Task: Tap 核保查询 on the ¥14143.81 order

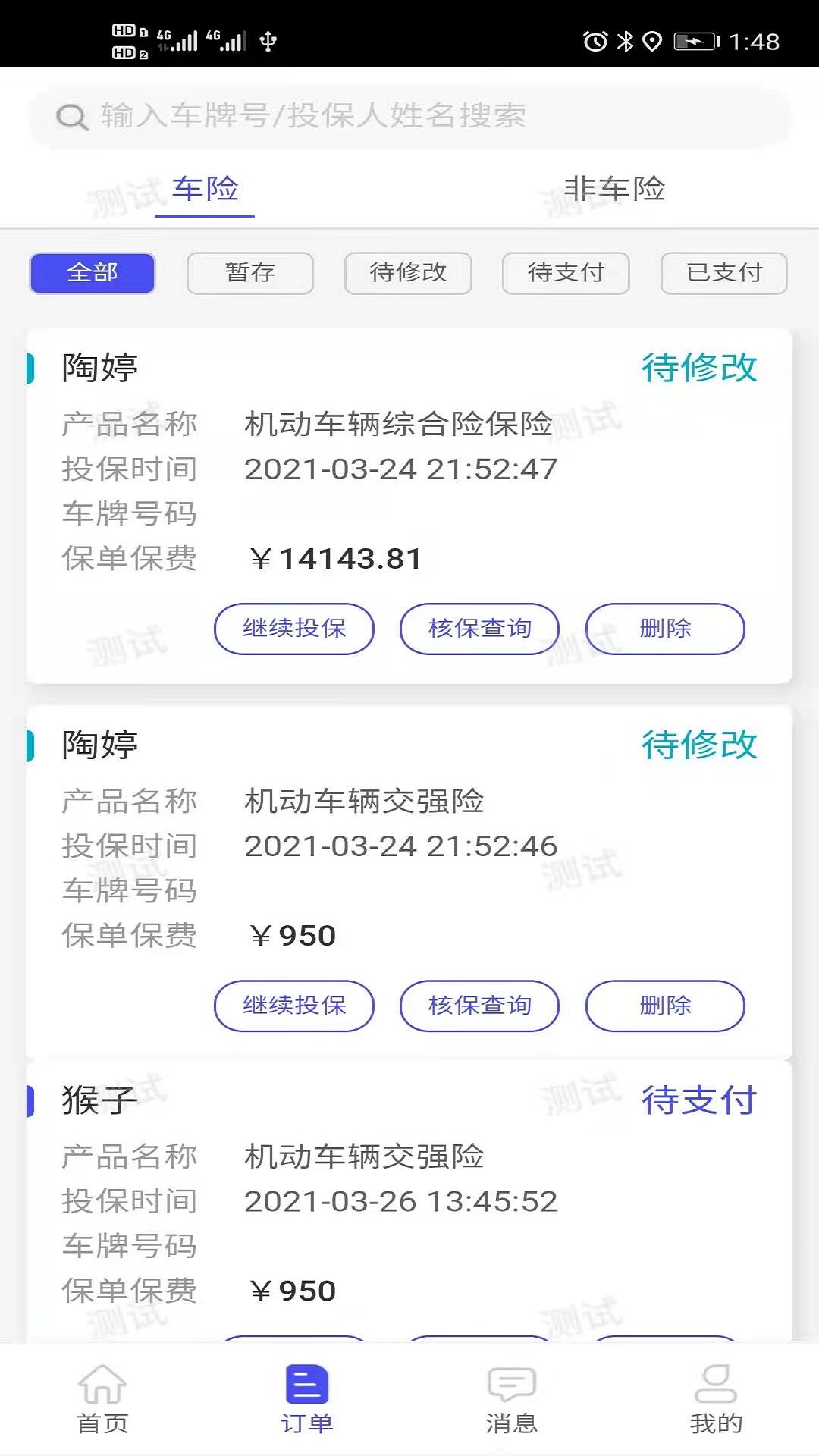Action: [479, 629]
